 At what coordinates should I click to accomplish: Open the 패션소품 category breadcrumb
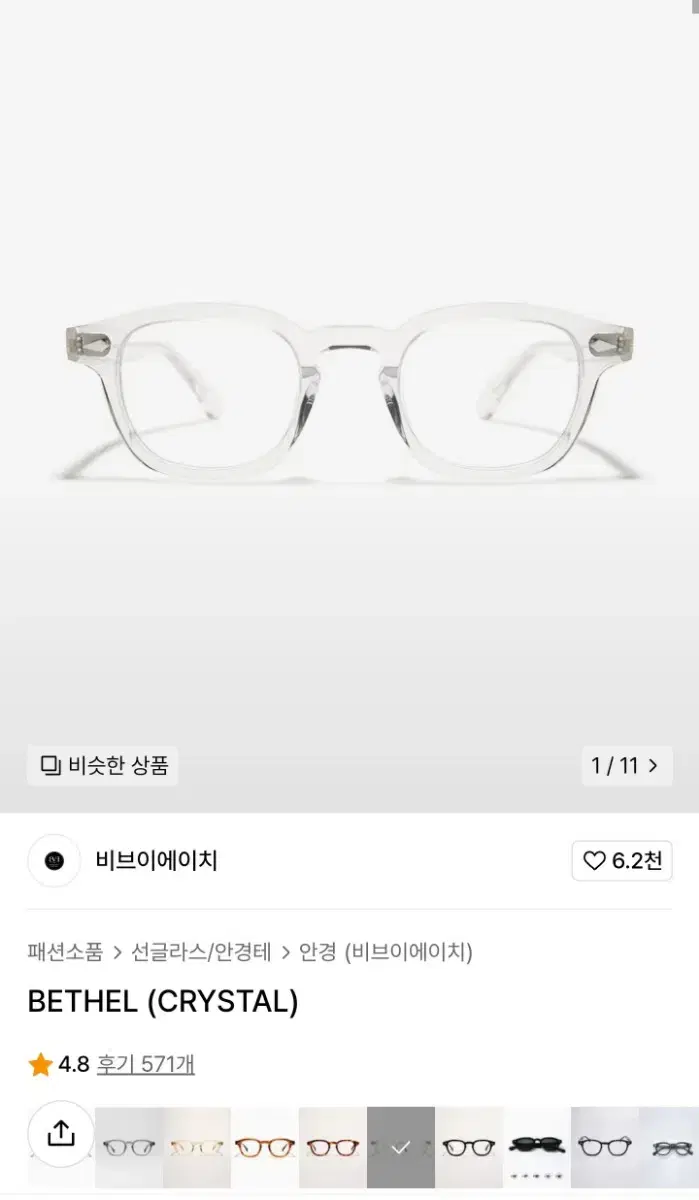[65, 951]
